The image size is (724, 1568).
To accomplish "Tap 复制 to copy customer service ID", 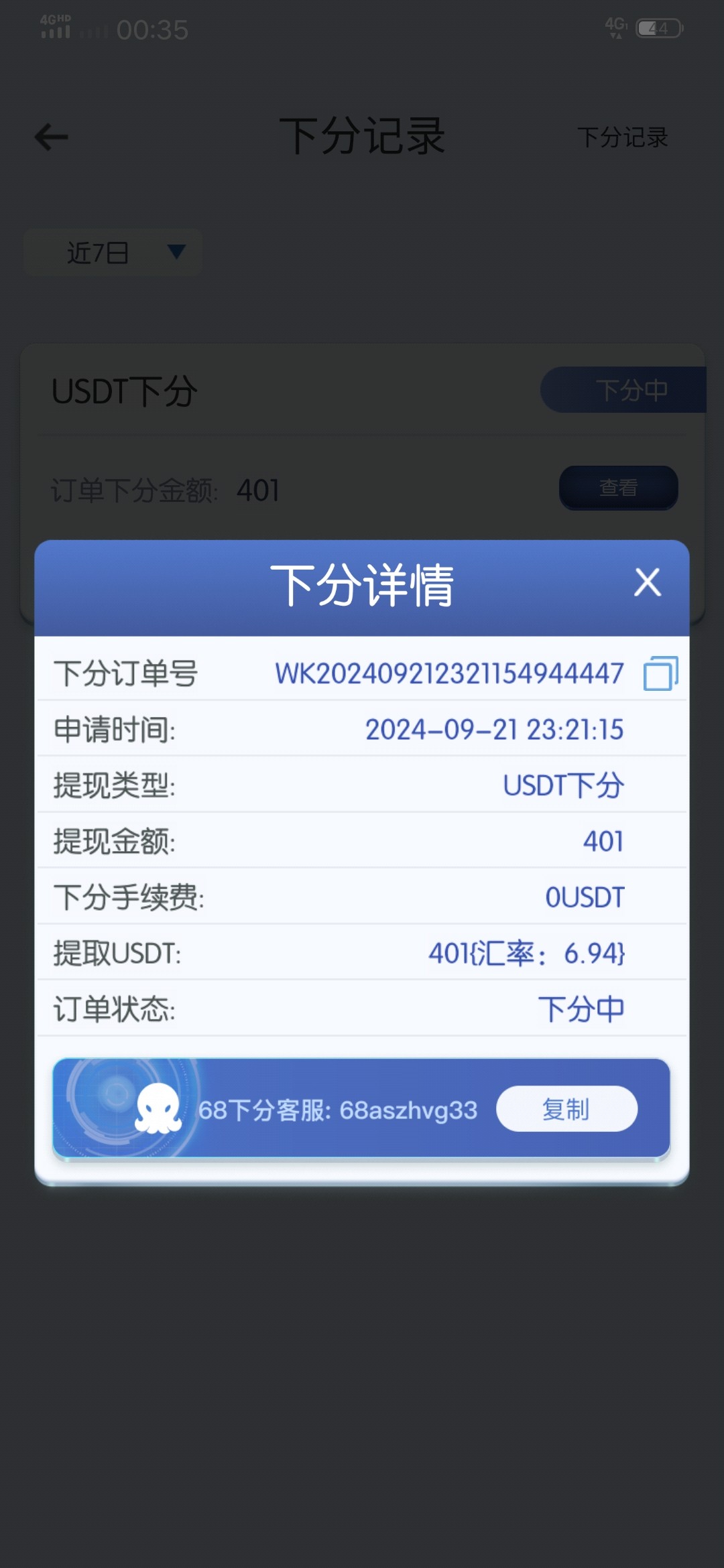I will pos(566,1109).
